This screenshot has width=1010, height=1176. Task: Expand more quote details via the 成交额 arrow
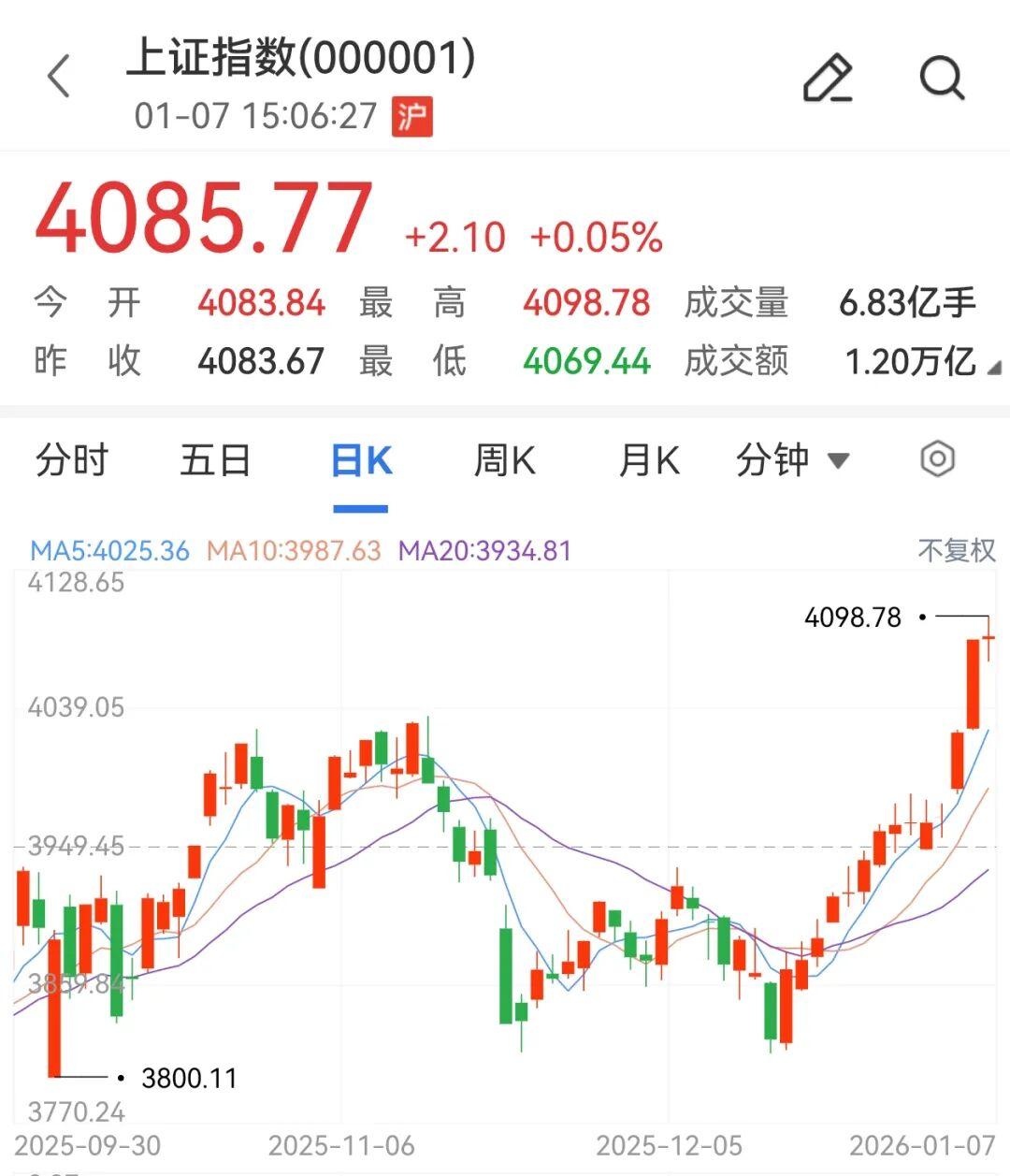point(993,367)
